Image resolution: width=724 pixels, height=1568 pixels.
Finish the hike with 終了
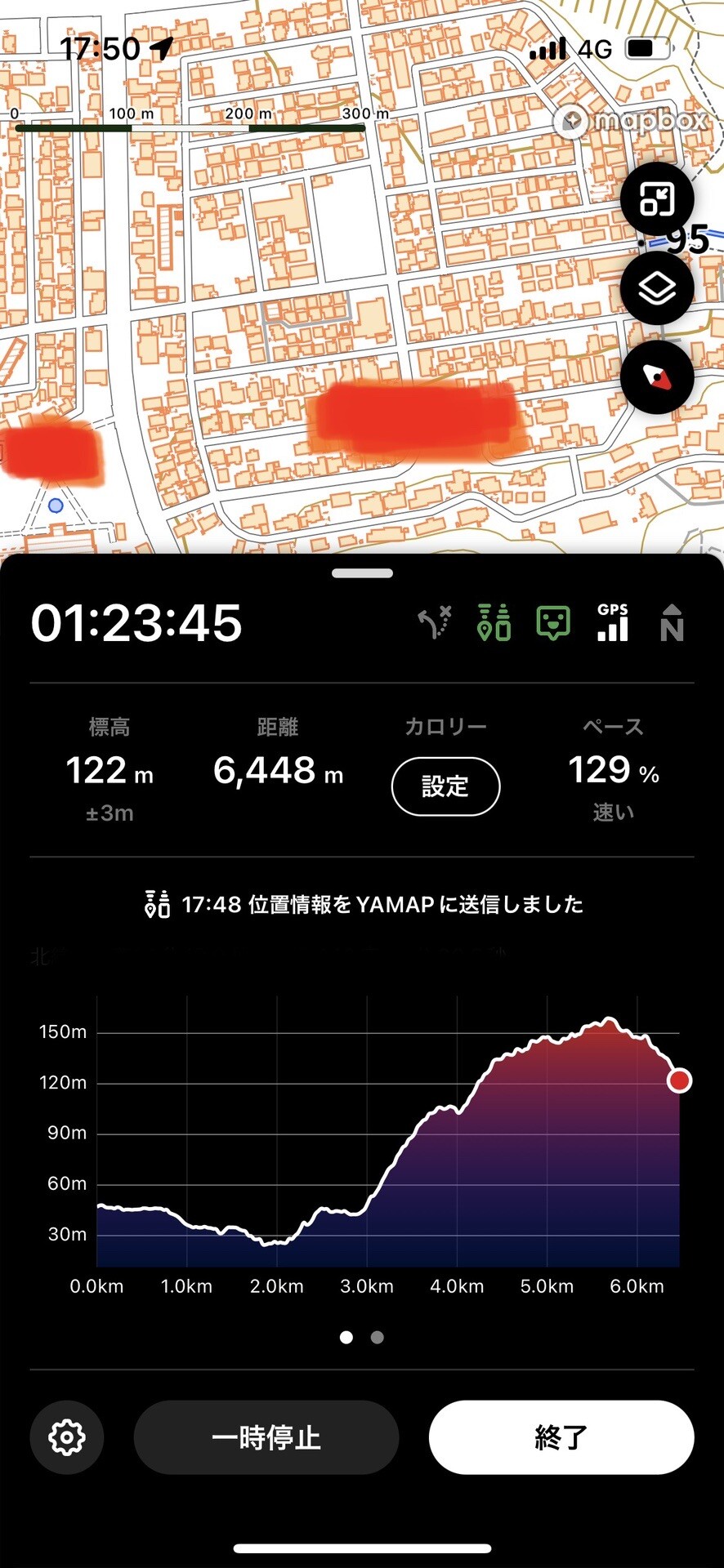(561, 1437)
